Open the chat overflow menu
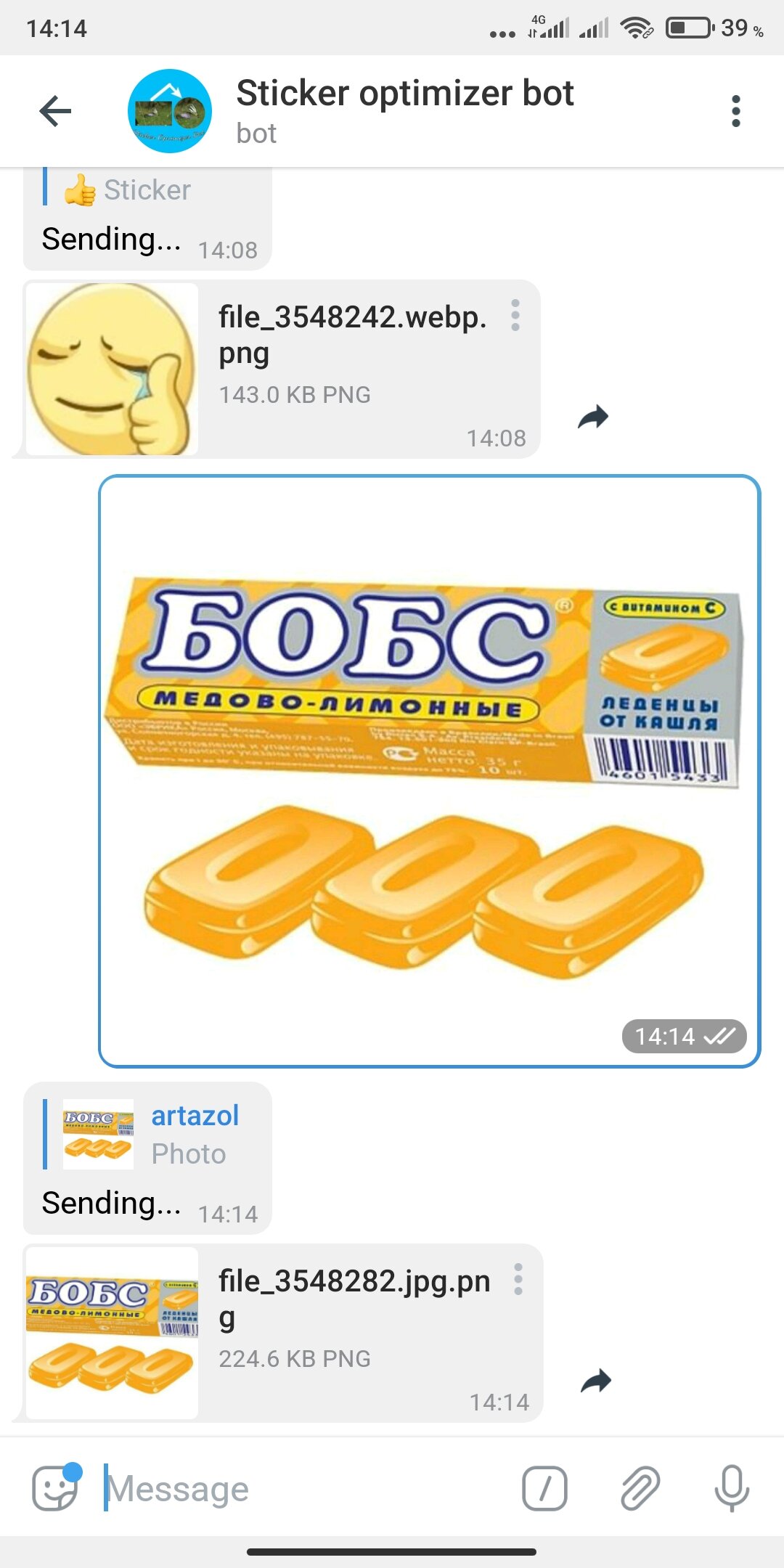 (735, 111)
